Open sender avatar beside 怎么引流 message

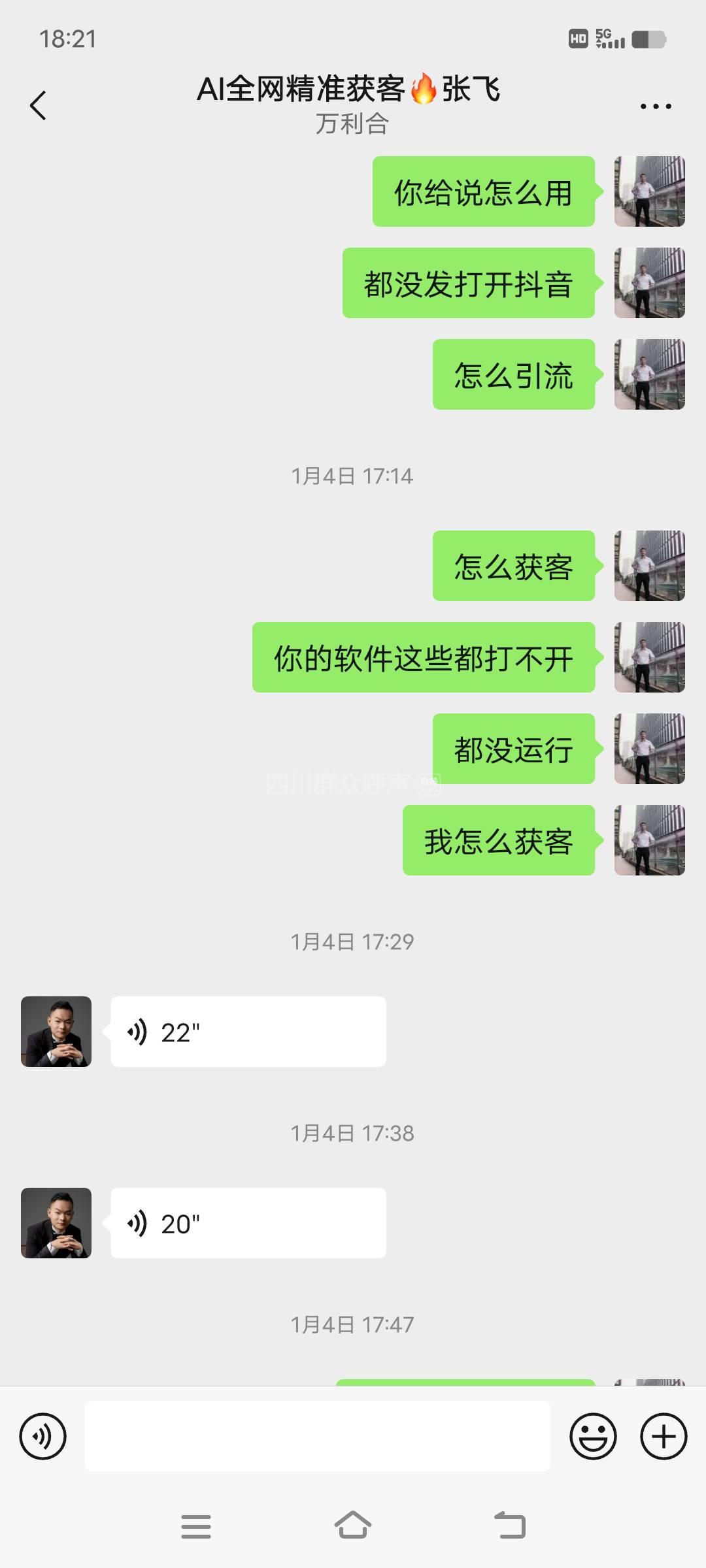click(x=649, y=374)
